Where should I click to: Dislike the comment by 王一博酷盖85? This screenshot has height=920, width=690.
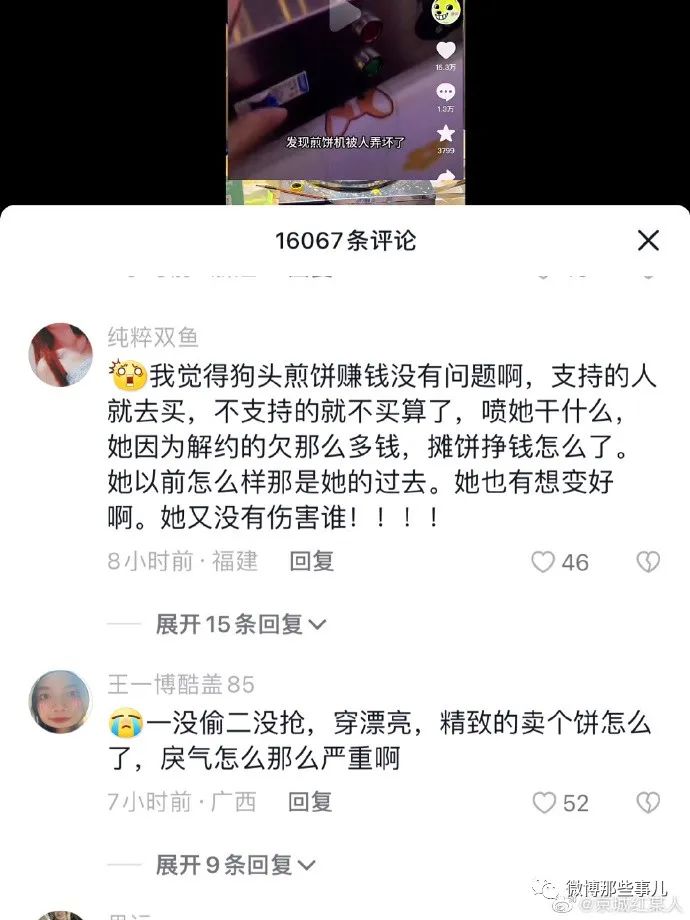click(648, 802)
